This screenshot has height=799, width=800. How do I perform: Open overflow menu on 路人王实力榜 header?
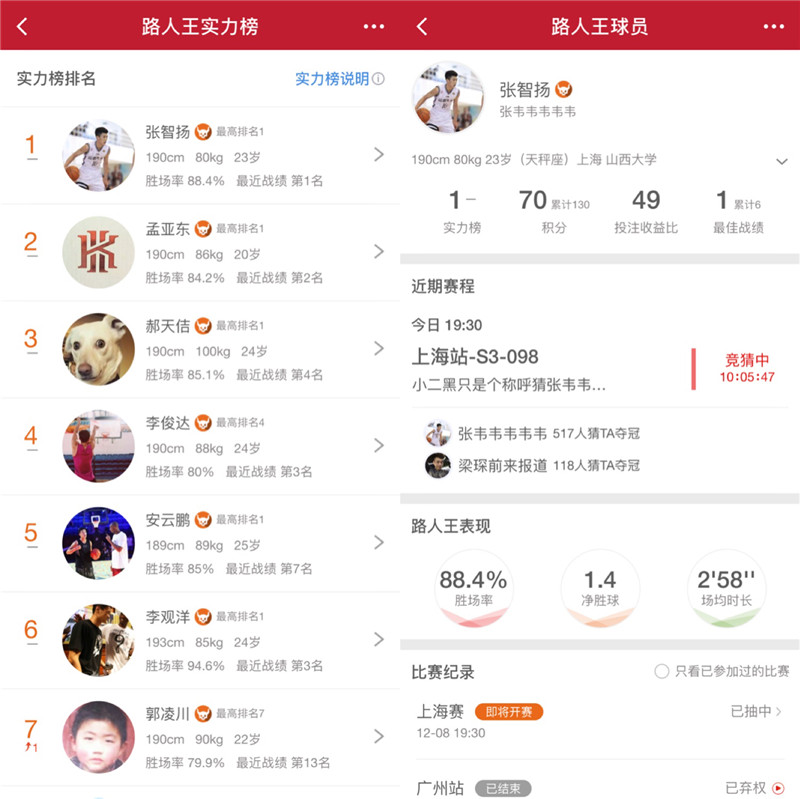373,26
